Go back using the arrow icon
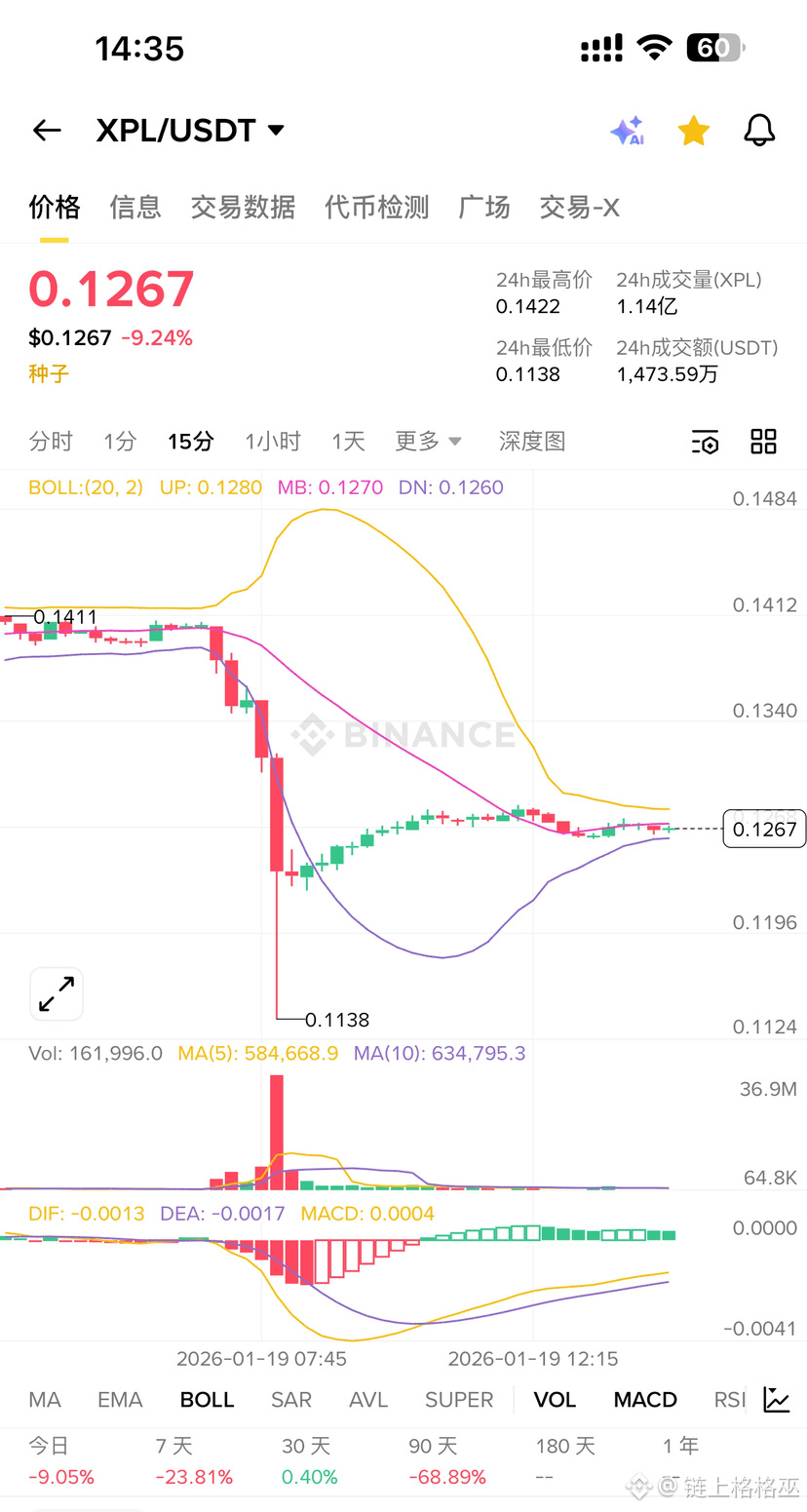Viewport: 807px width, 1512px height. [x=47, y=131]
